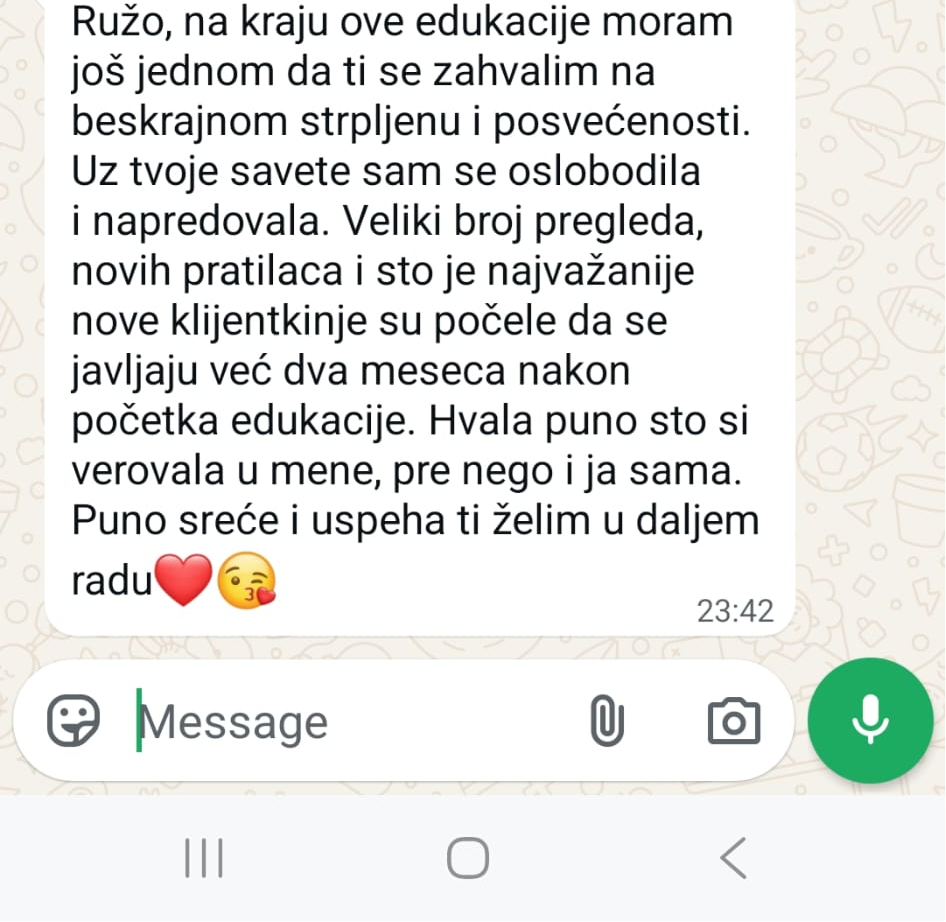
Task: Attach a file with the paperclip
Action: pyautogui.click(x=607, y=720)
